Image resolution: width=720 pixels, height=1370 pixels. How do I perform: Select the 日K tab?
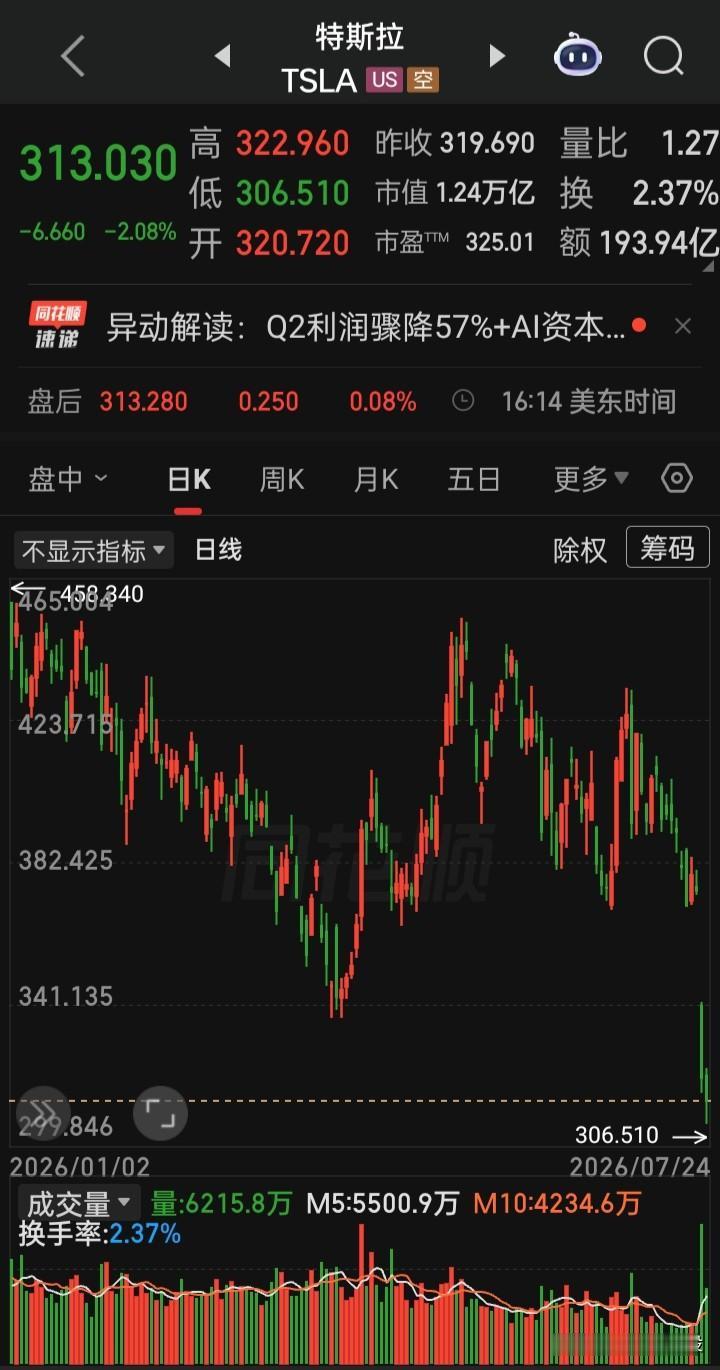[x=188, y=479]
